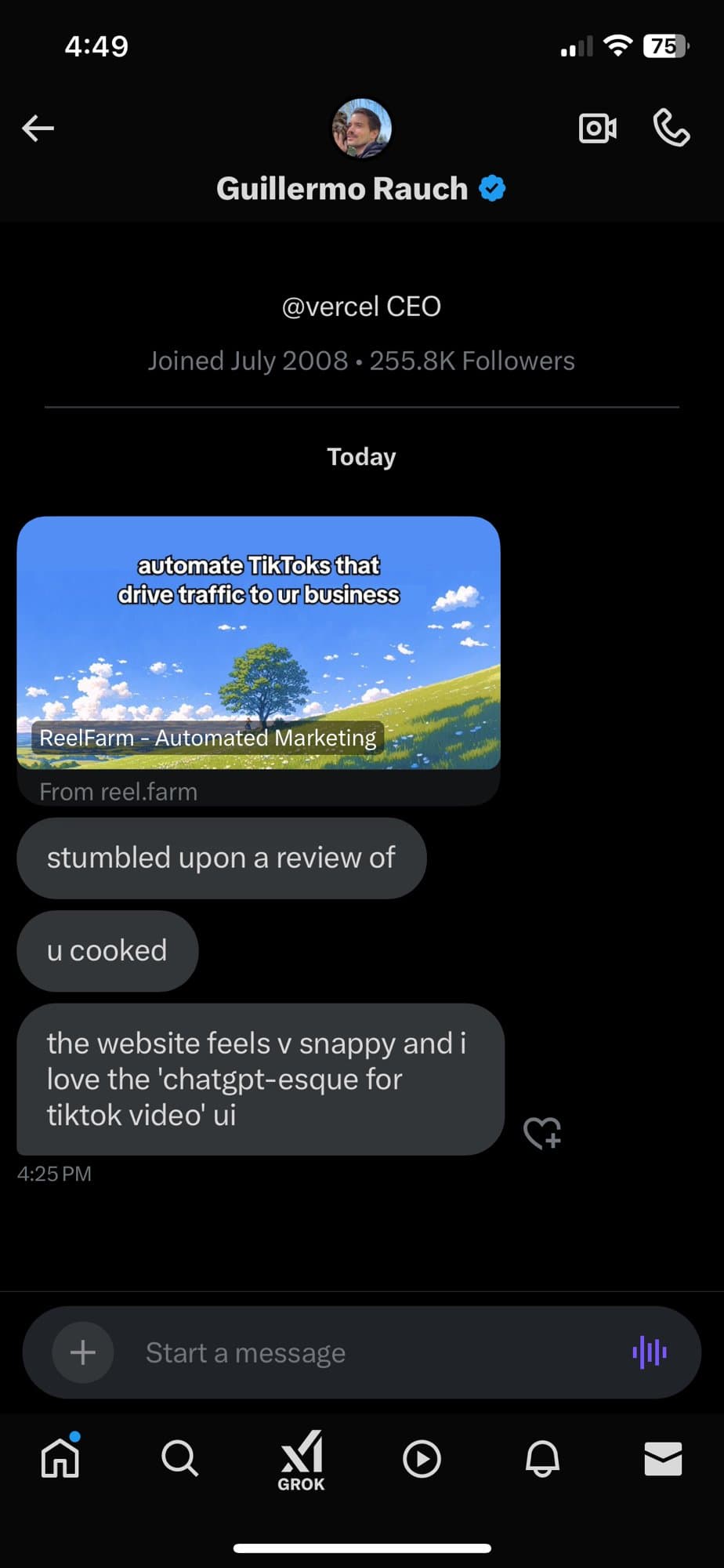Viewport: 724px width, 1568px height.
Task: Go back to the messages list
Action: (x=38, y=128)
